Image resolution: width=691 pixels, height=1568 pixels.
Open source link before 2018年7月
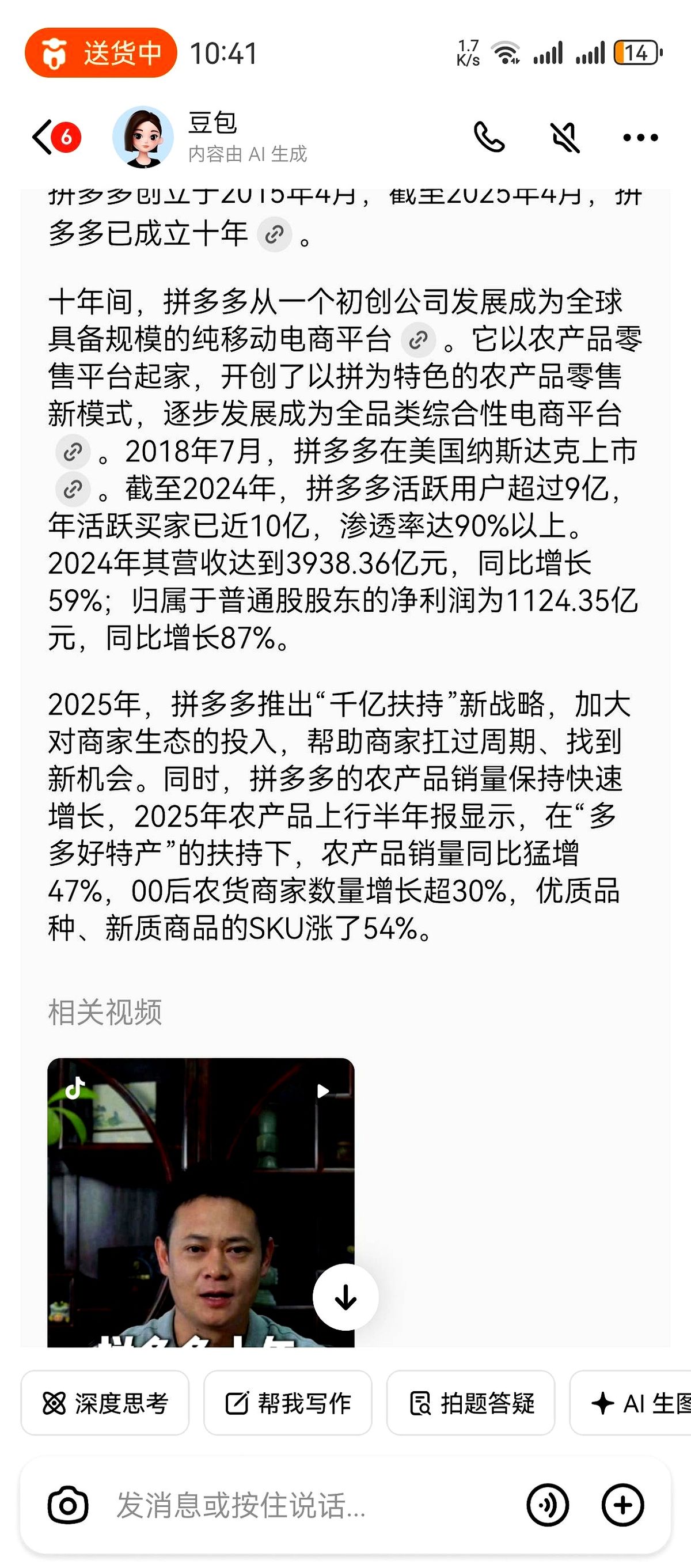point(73,452)
